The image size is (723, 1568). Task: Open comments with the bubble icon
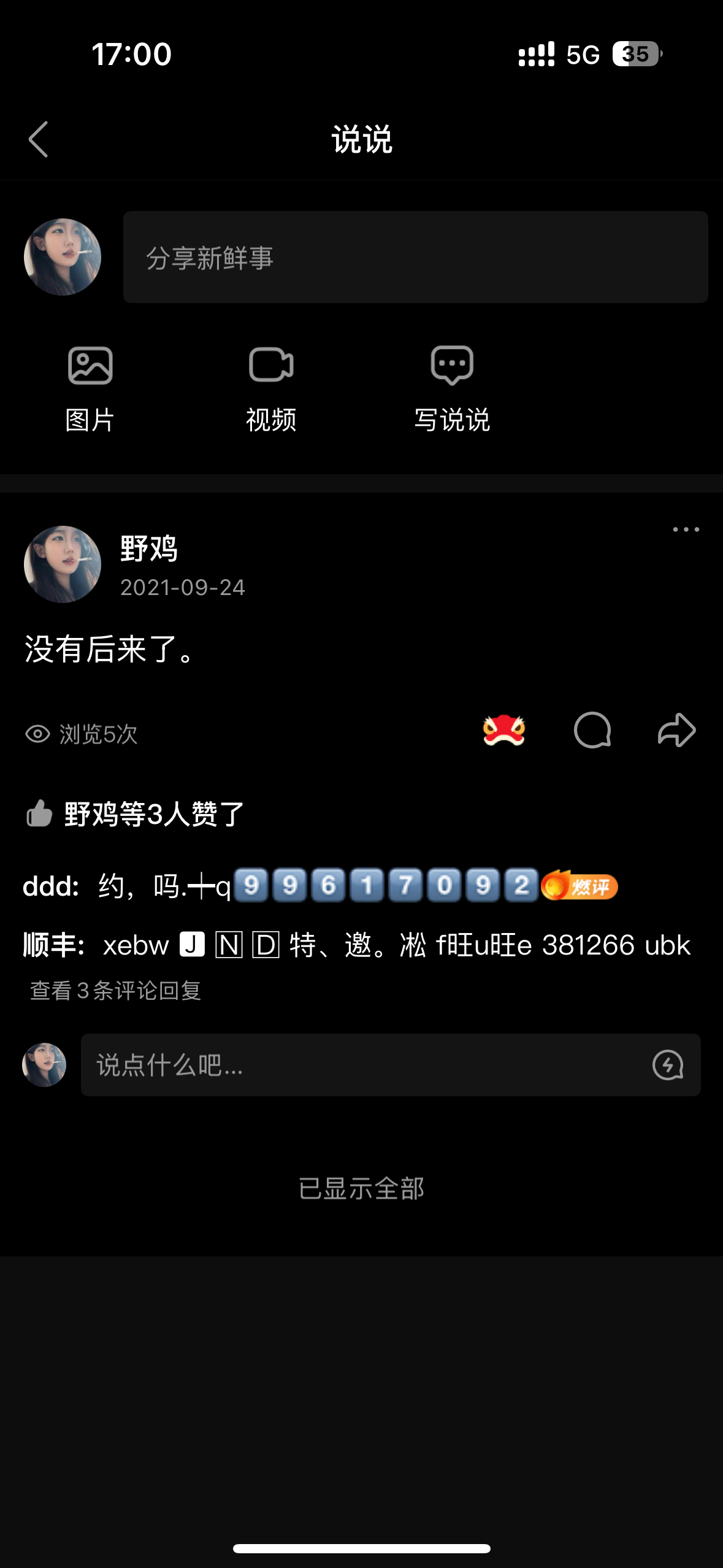click(x=592, y=731)
